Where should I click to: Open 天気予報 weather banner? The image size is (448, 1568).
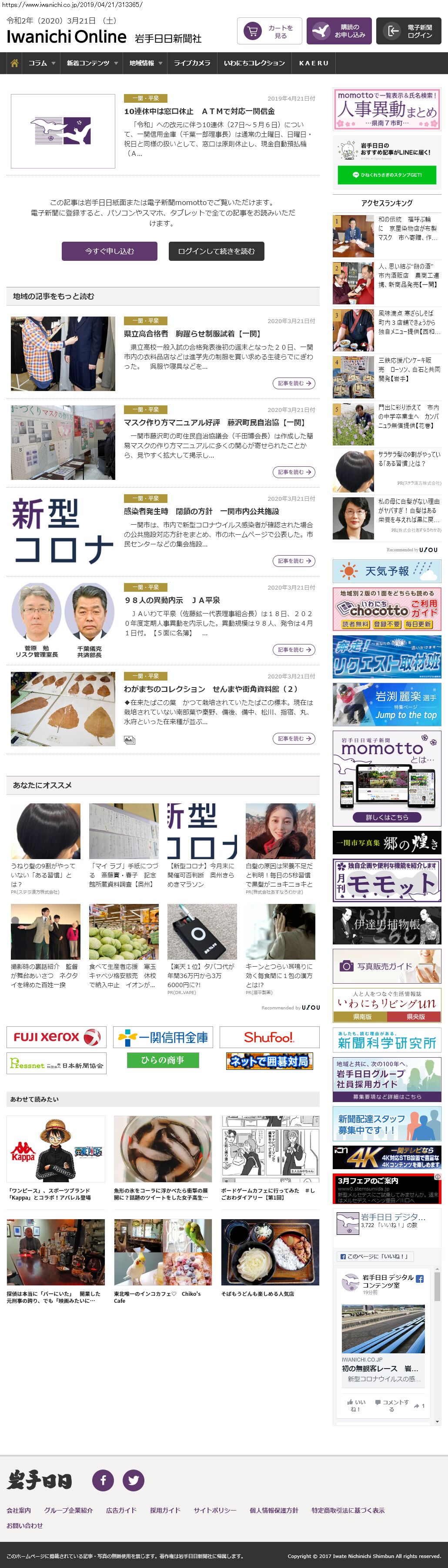pos(387,572)
